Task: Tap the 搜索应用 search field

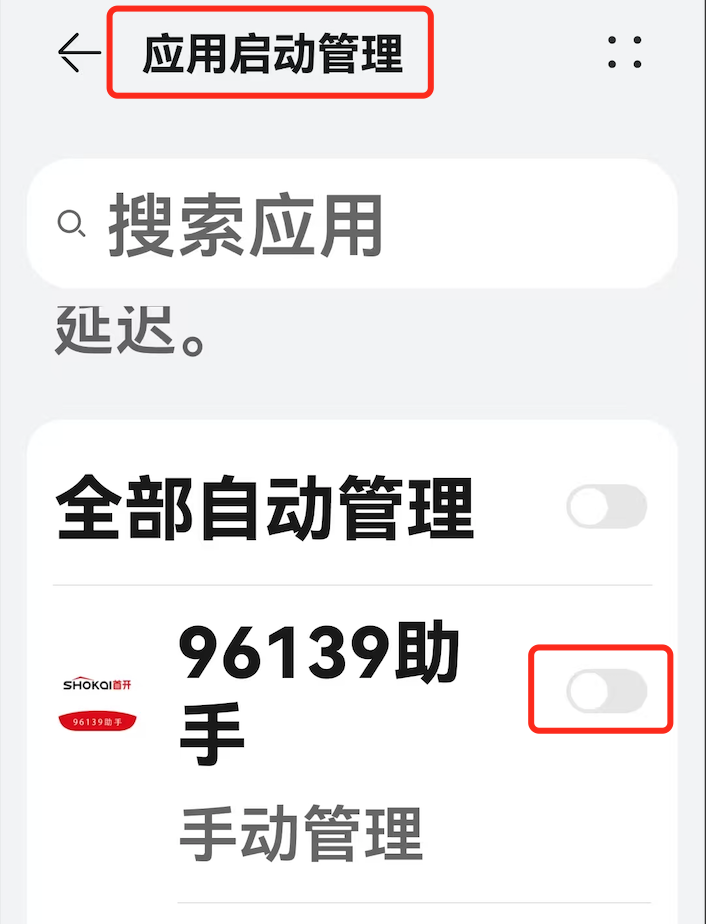Action: [x=350, y=224]
